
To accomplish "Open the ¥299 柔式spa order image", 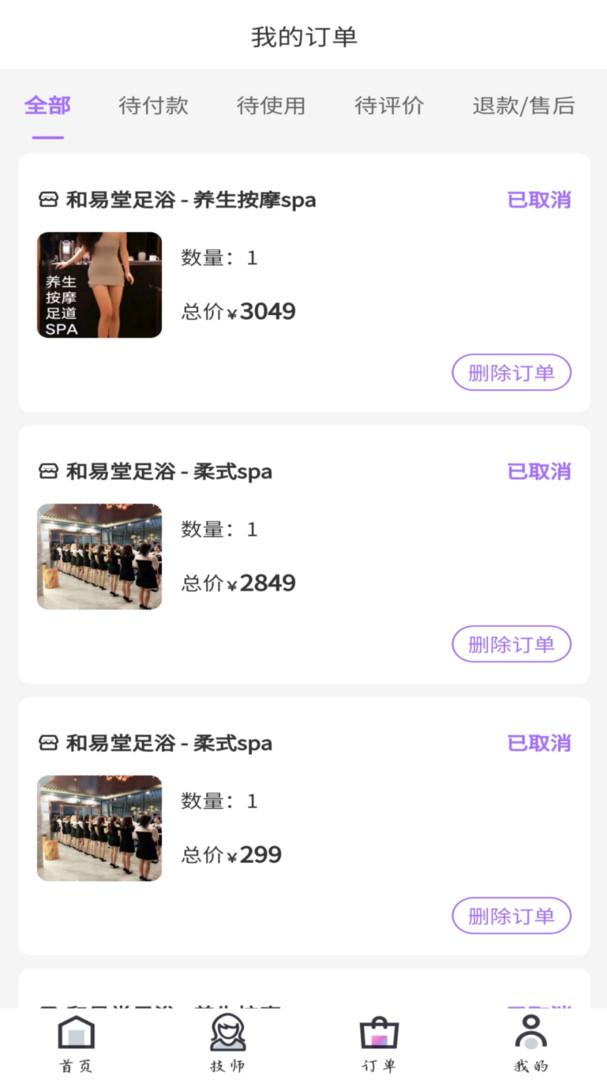I will (99, 828).
